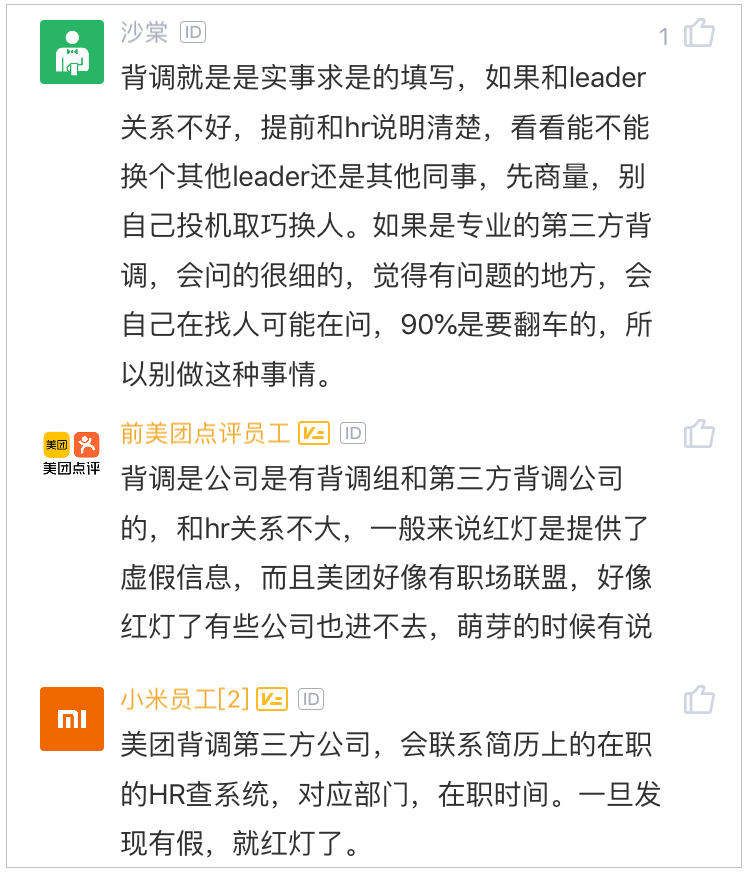The height and width of the screenshot is (874, 750).
Task: Click the 美团点评 company logo avatar
Action: click(72, 443)
